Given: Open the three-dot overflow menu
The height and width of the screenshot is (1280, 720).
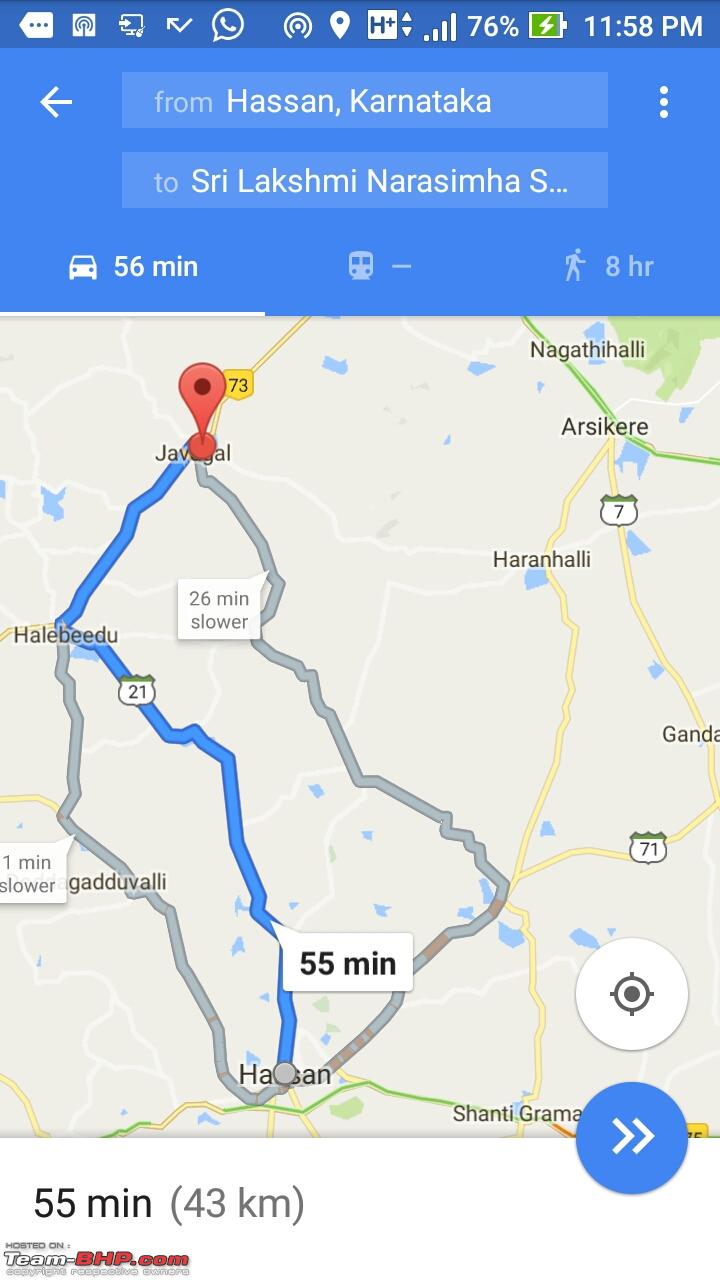Looking at the screenshot, I should click(663, 101).
